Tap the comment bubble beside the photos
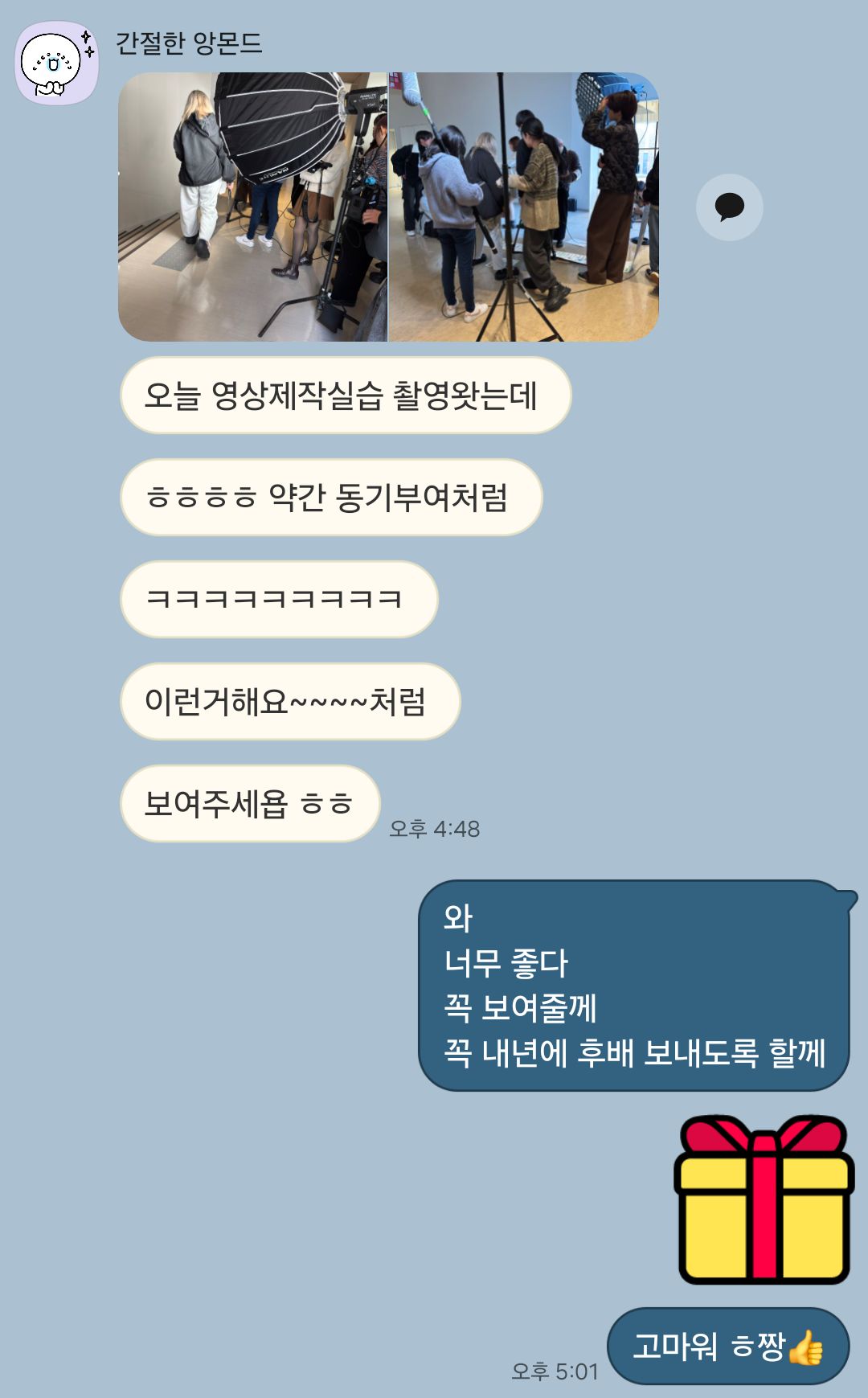The image size is (868, 1398). (x=729, y=207)
